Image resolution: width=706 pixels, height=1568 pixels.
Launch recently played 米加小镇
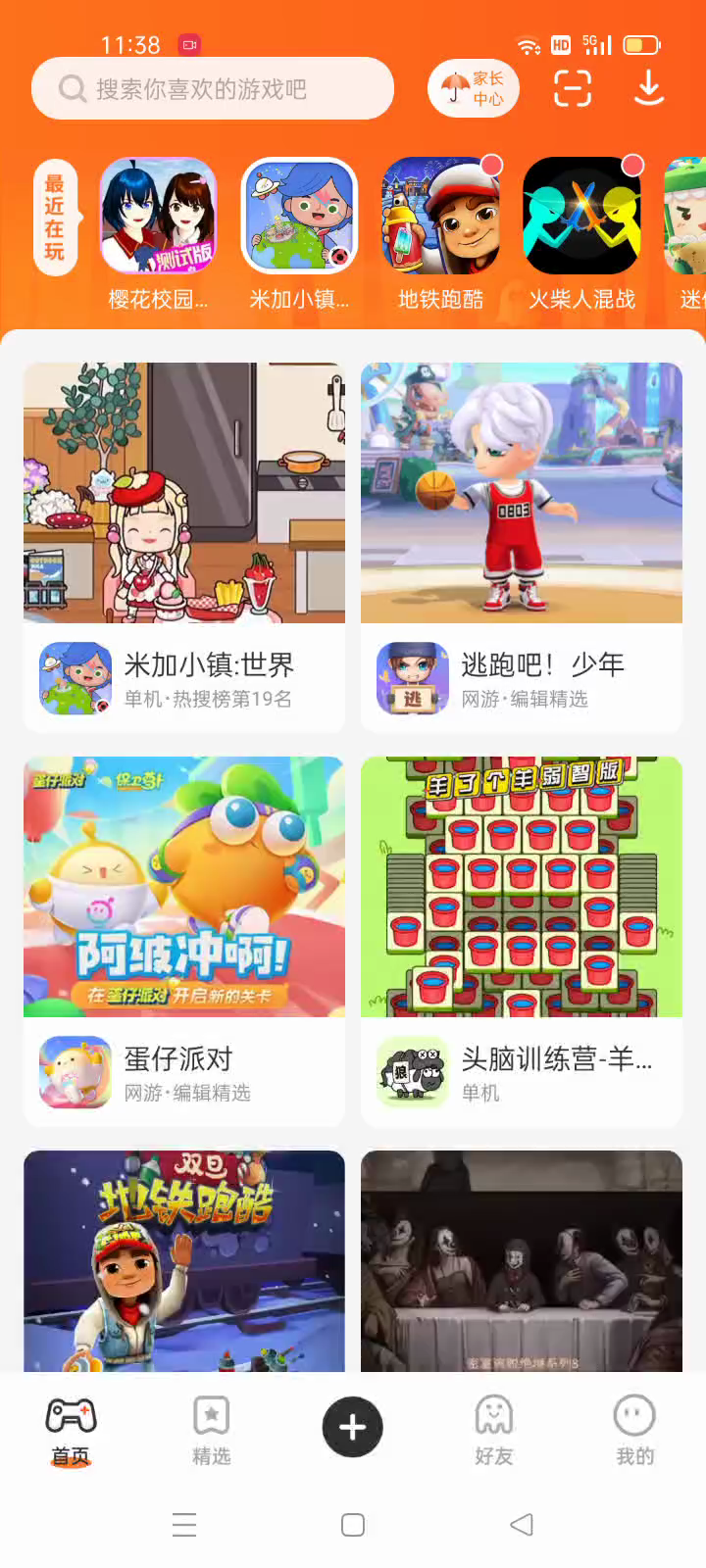(x=299, y=217)
